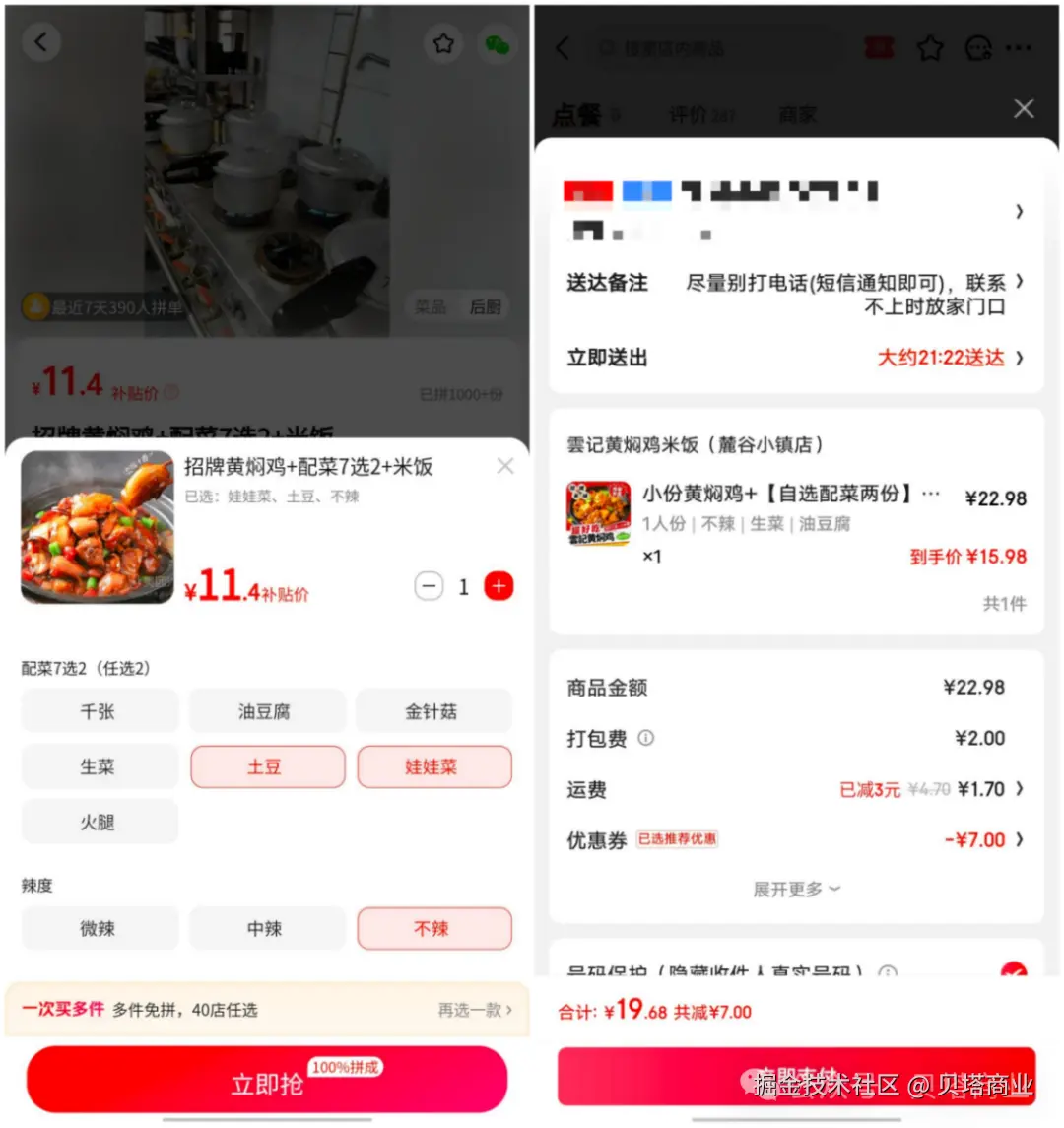The image size is (1064, 1128).
Task: Select 火腿 as a side dish
Action: [x=99, y=822]
